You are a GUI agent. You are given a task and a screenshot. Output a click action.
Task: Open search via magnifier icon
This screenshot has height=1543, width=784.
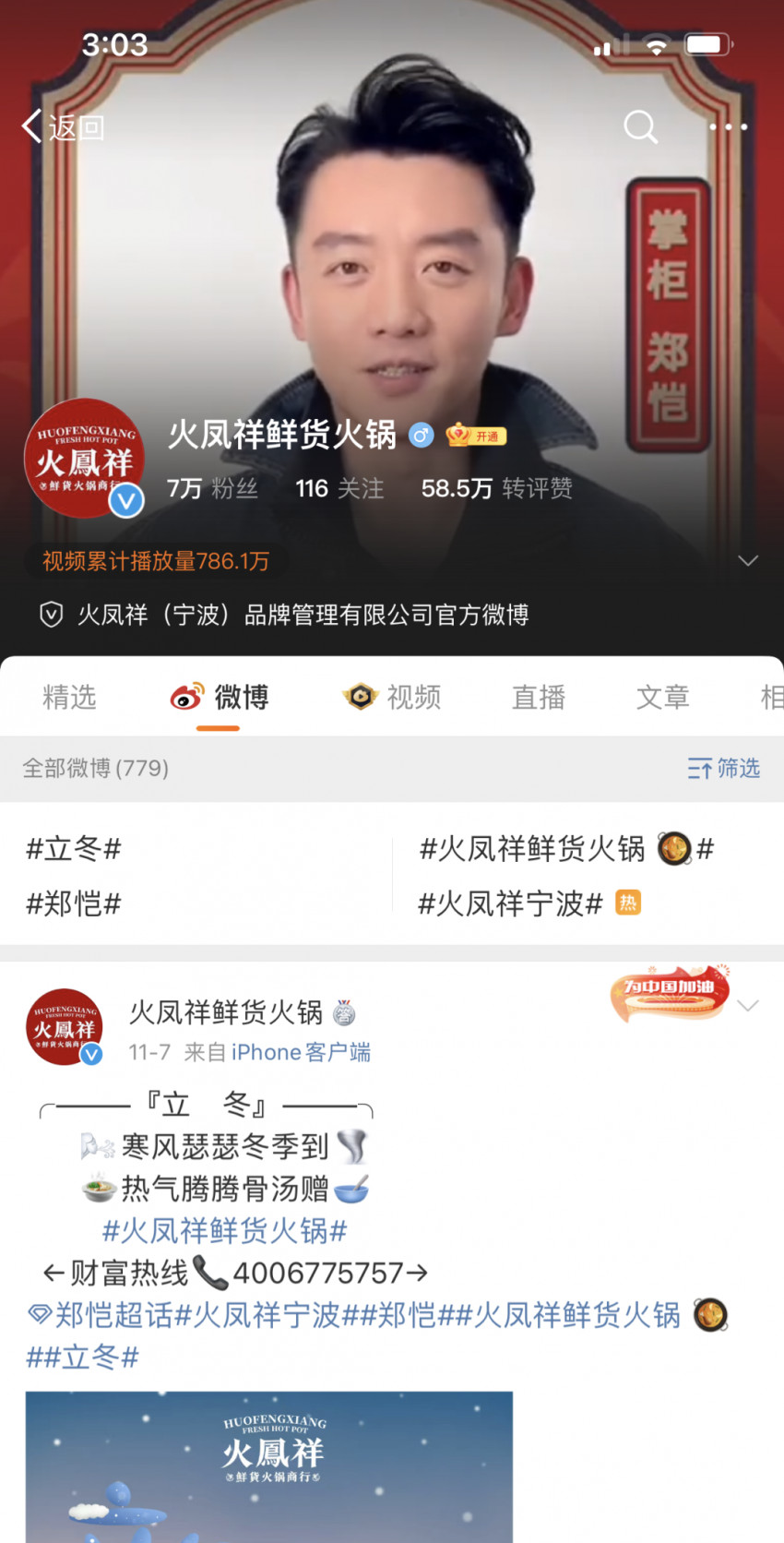point(640,126)
